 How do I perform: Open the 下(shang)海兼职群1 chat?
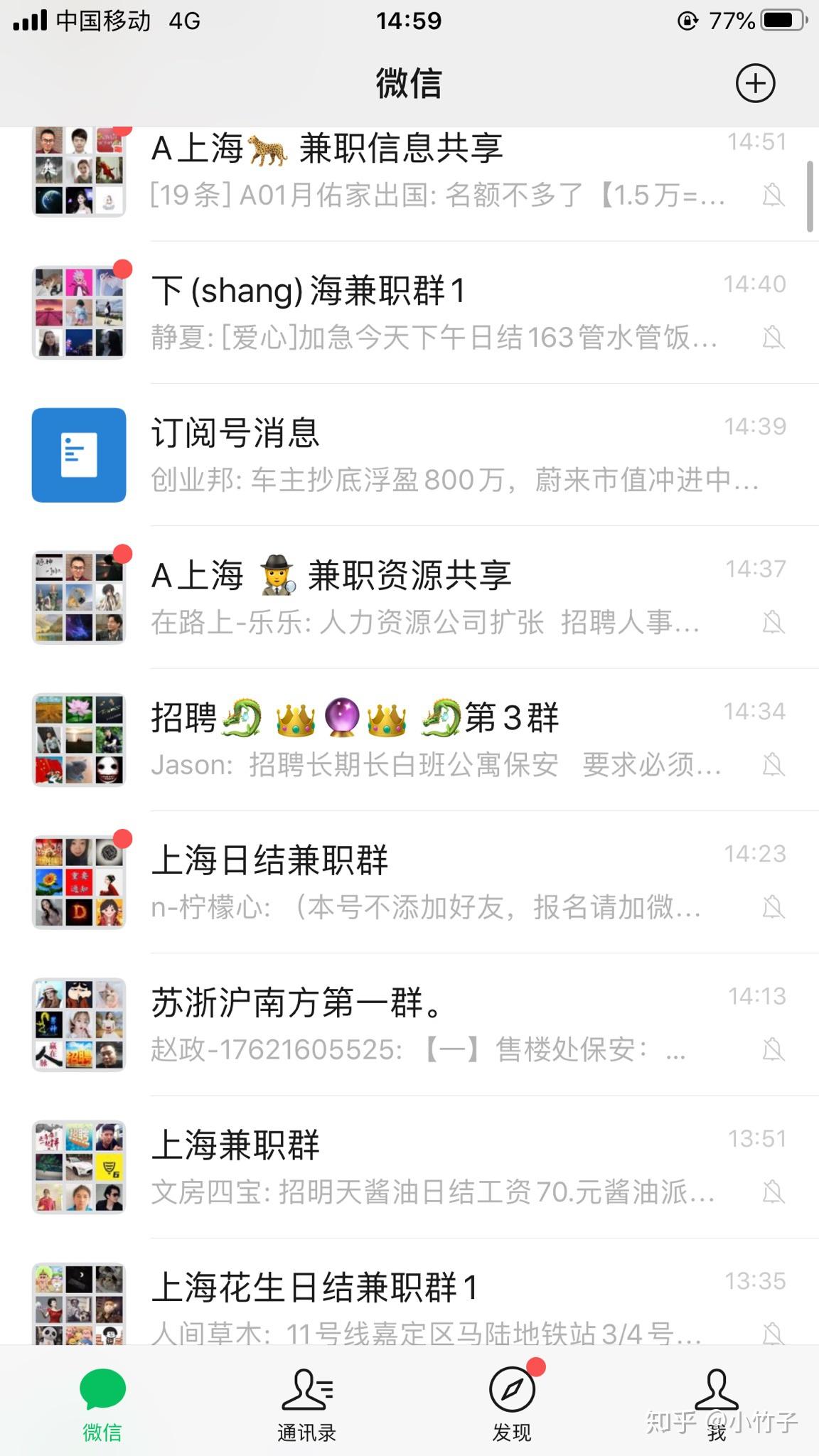click(427, 313)
